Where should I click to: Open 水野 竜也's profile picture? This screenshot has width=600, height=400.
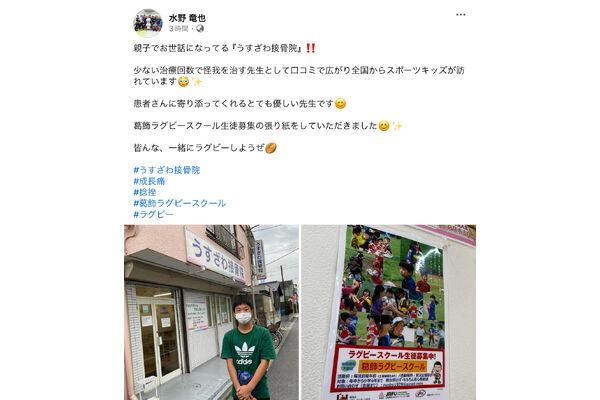pyautogui.click(x=147, y=22)
